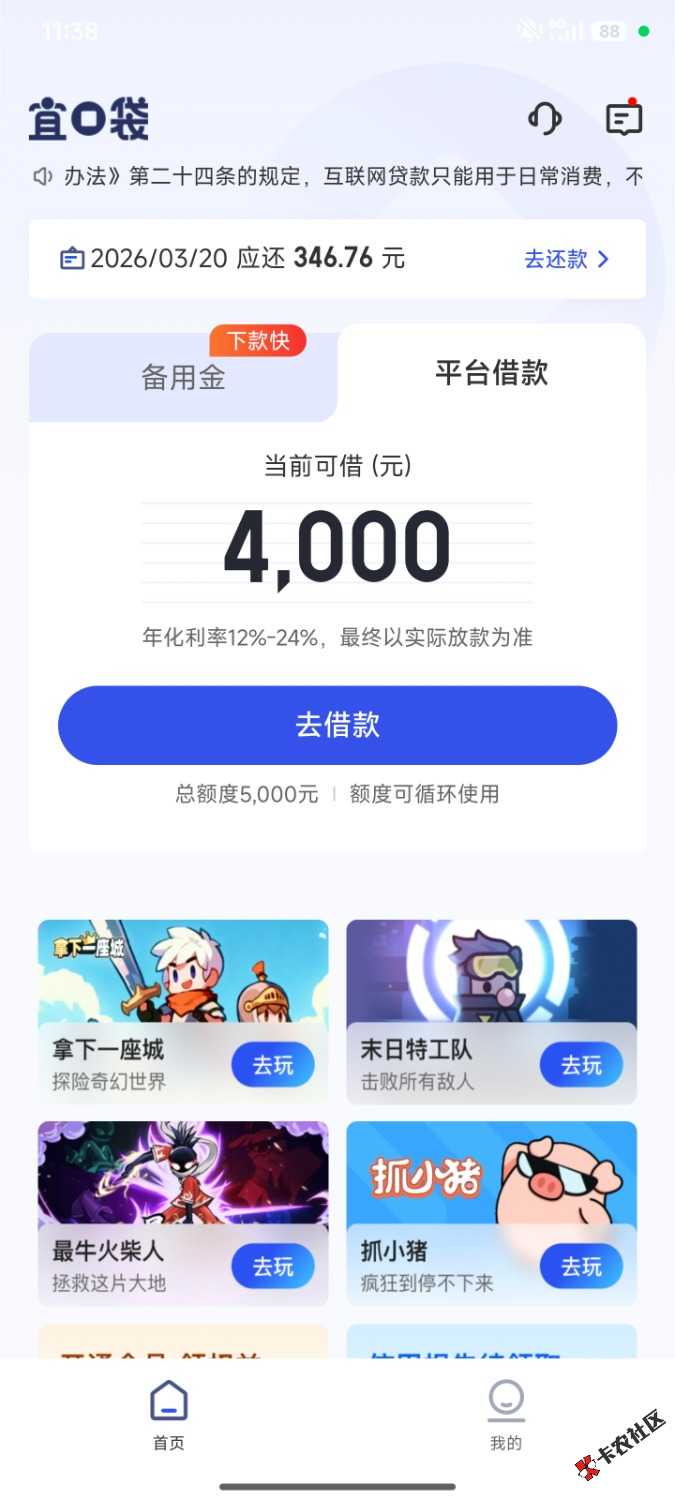Go to the 首页 tab
675x1500 pixels.
[168, 1414]
